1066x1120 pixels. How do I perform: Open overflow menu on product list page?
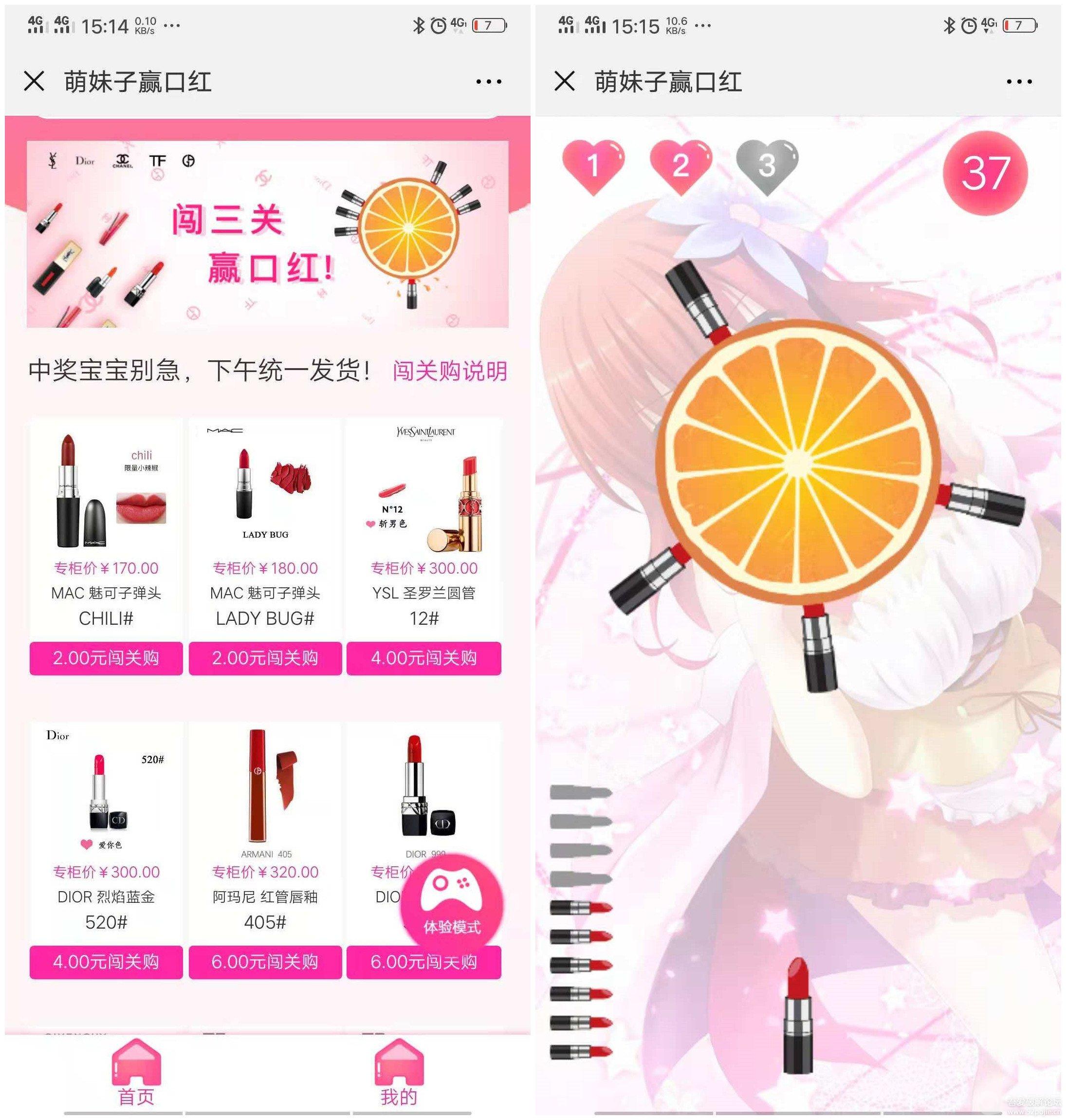pyautogui.click(x=488, y=82)
